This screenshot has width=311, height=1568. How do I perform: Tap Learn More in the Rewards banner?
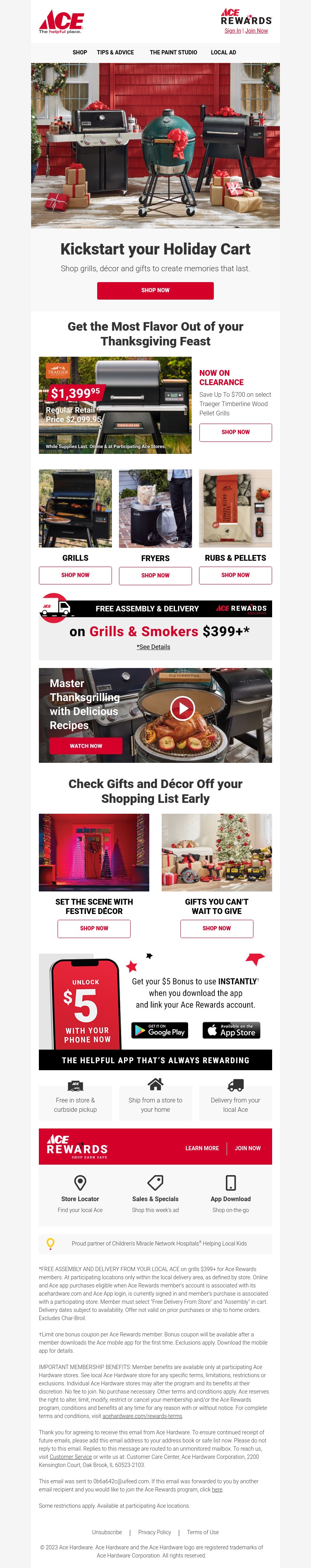click(202, 1148)
